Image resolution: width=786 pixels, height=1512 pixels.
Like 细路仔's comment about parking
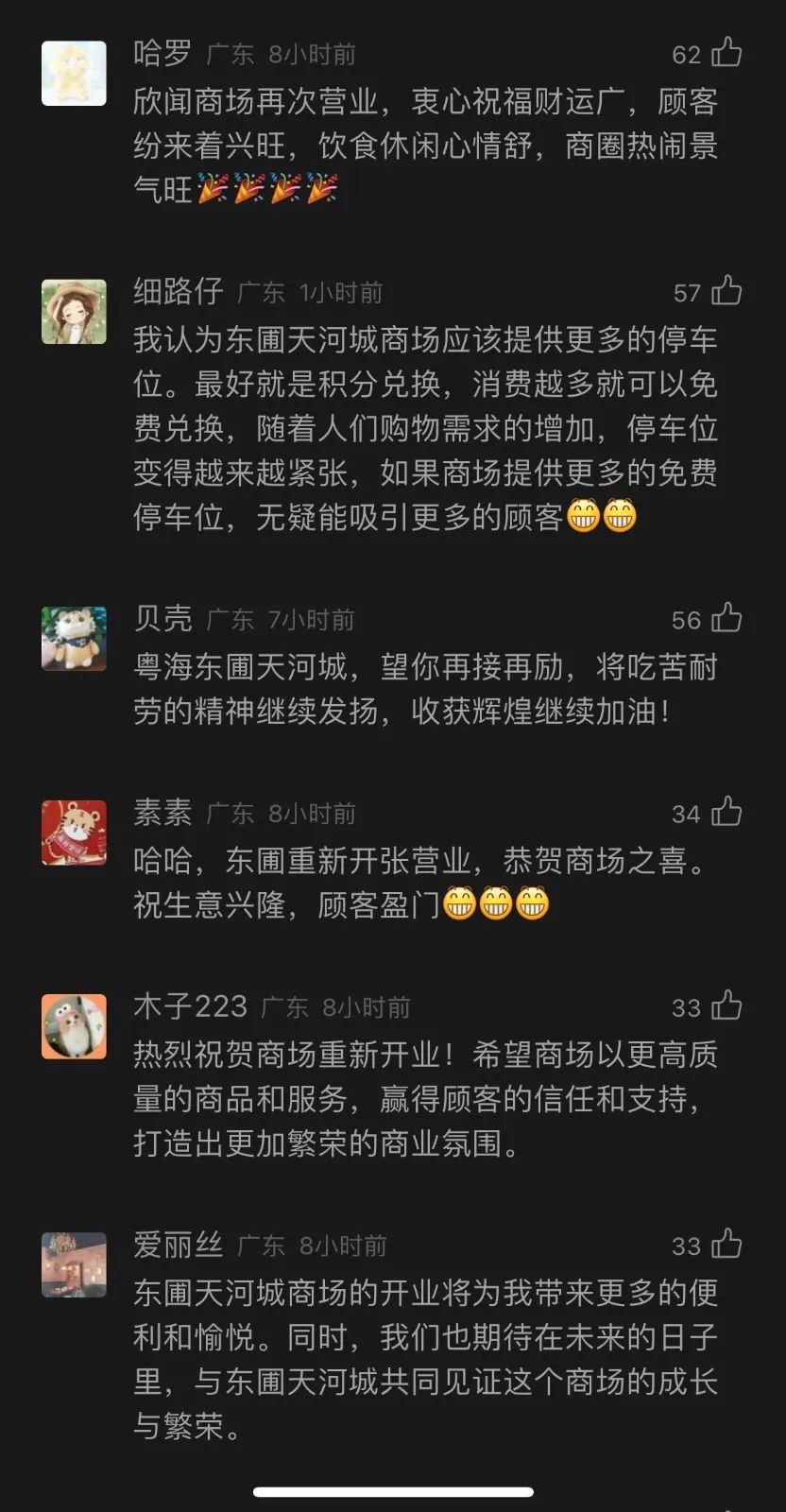pos(726,291)
